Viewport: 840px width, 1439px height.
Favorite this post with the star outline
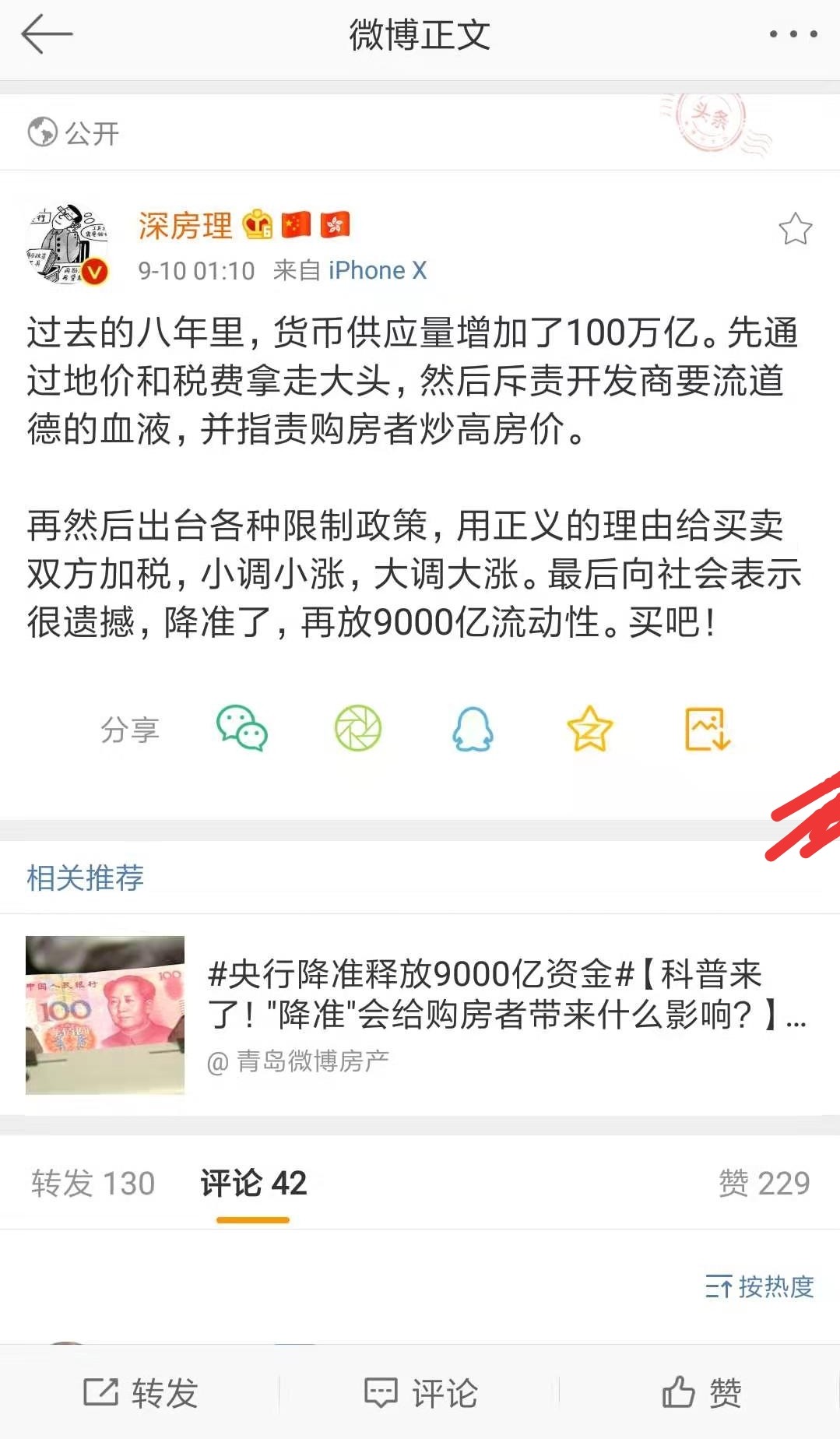click(795, 229)
